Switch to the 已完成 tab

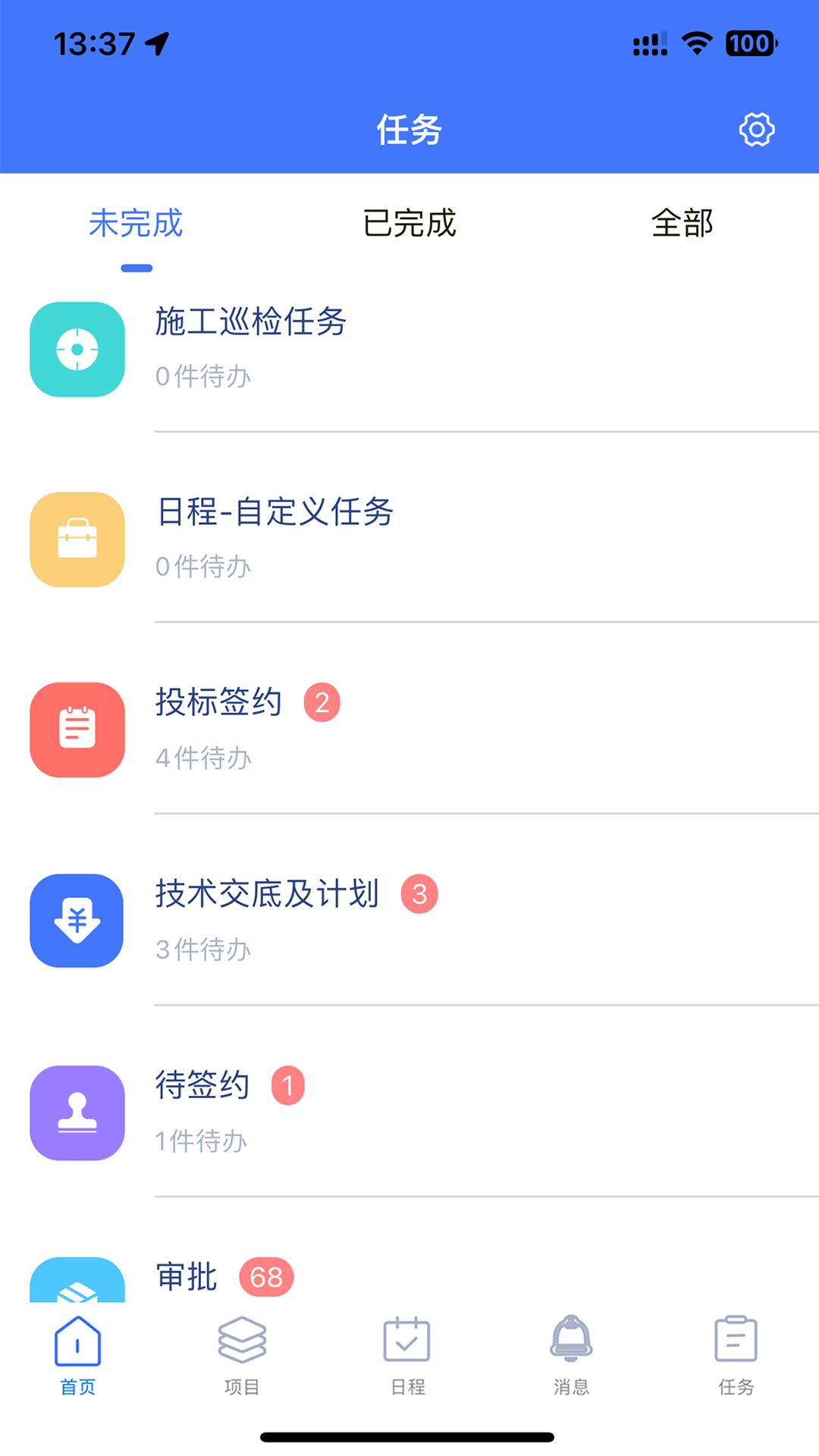pyautogui.click(x=409, y=222)
